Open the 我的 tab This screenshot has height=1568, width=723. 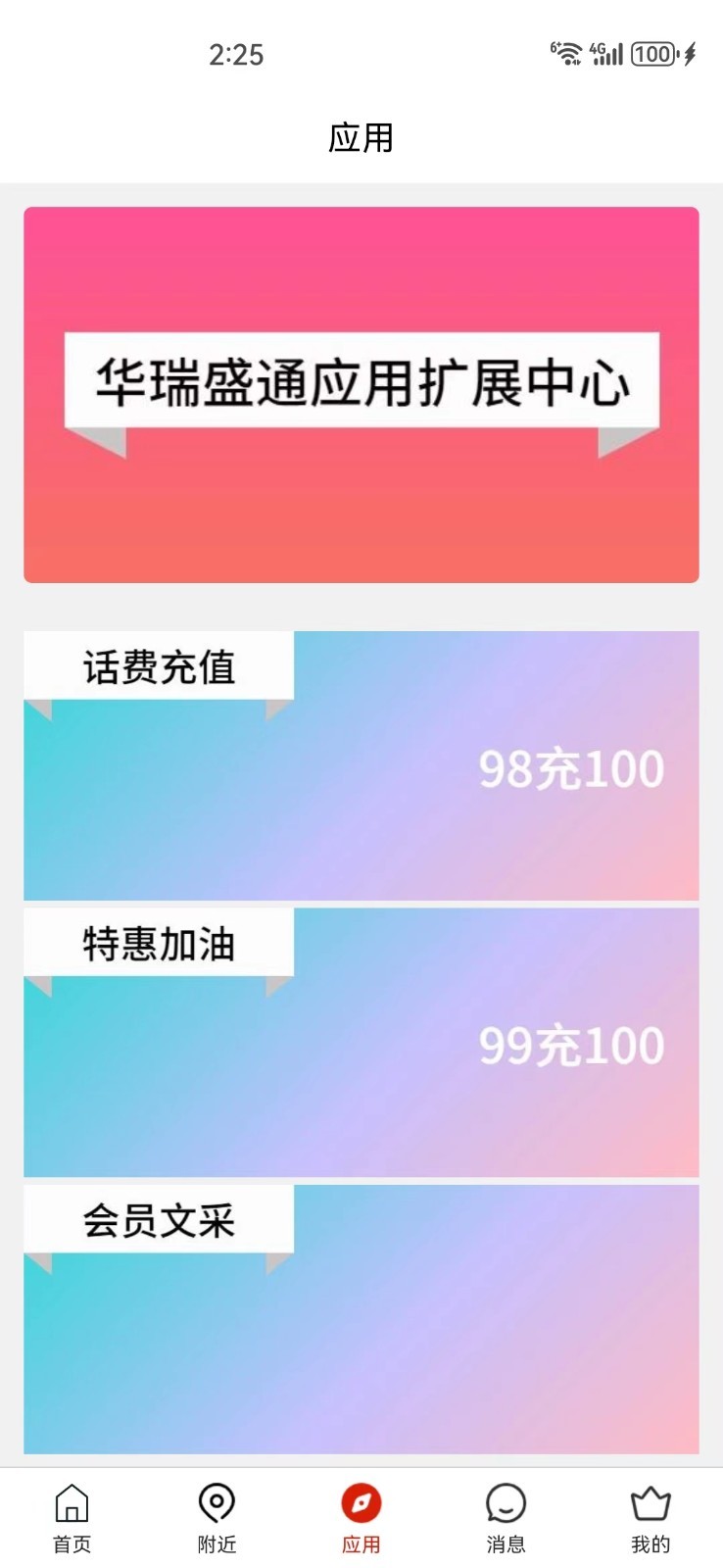coord(650,1518)
